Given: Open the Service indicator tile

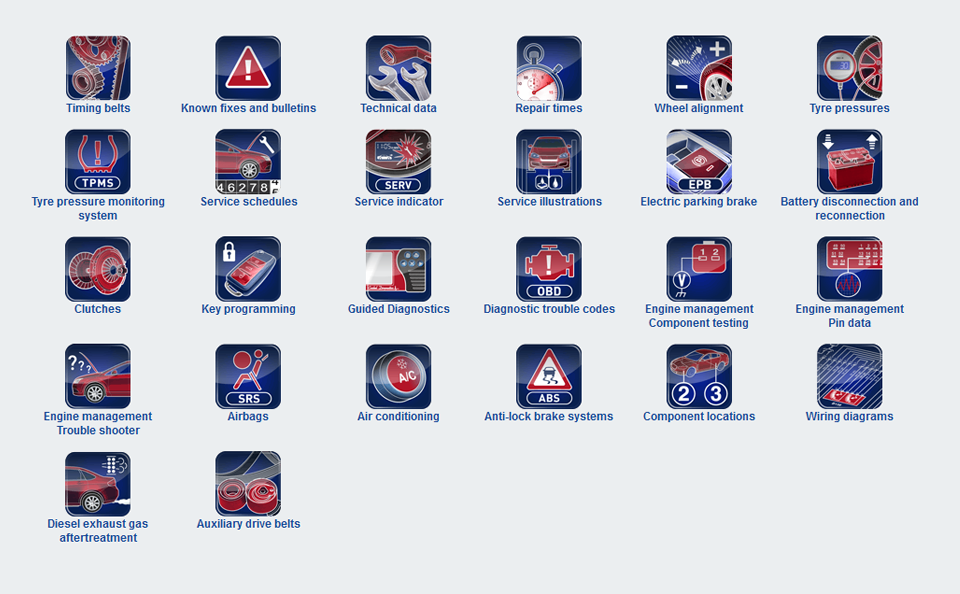Looking at the screenshot, I should 398,162.
